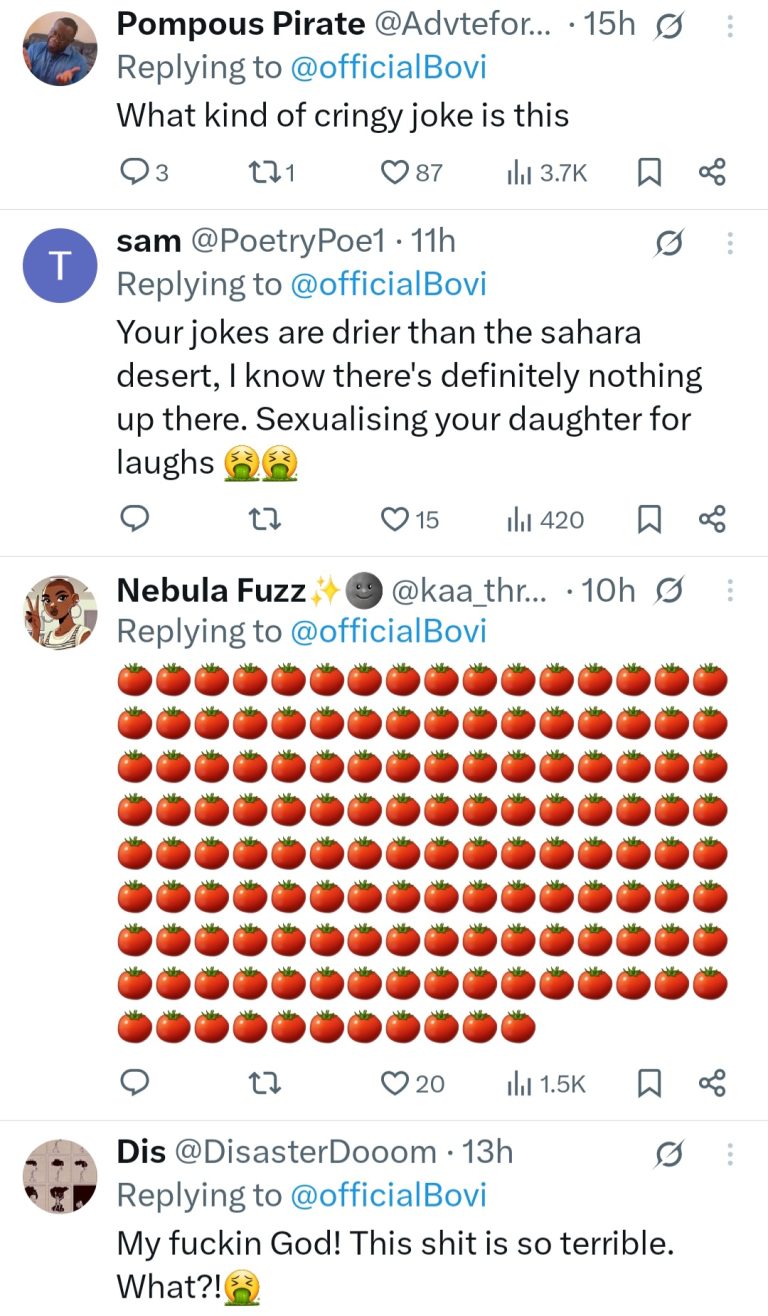Bookmark sam's reply
Viewport: 768px width, 1316px height.
tap(650, 519)
